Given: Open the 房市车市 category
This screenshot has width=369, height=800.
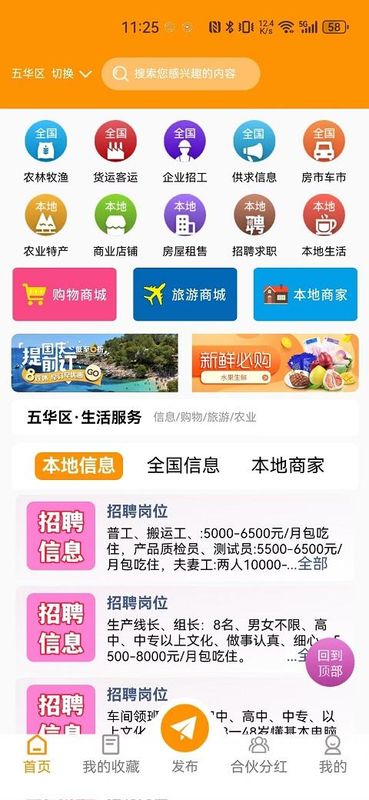Looking at the screenshot, I should pyautogui.click(x=324, y=152).
